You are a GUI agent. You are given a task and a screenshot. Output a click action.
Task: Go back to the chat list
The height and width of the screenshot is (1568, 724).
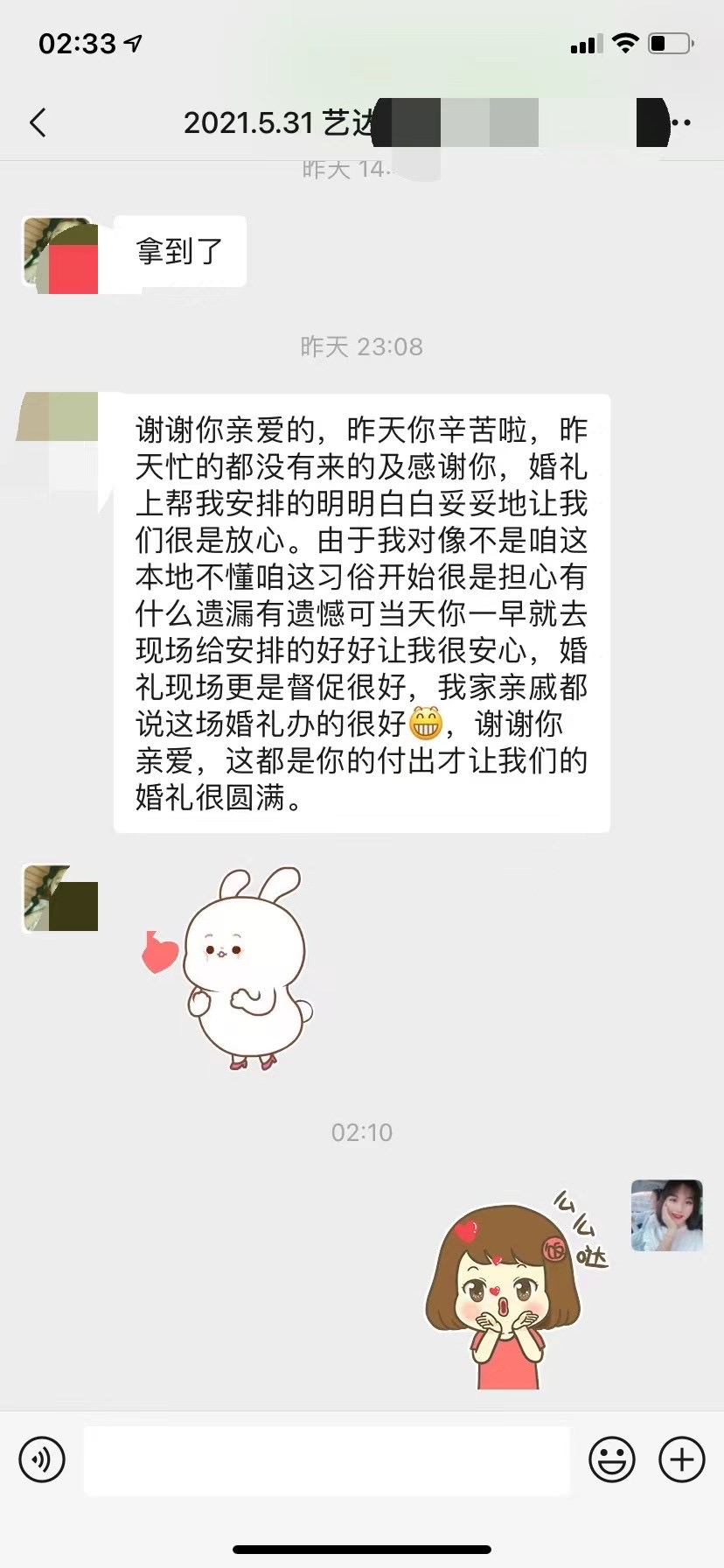click(38, 123)
